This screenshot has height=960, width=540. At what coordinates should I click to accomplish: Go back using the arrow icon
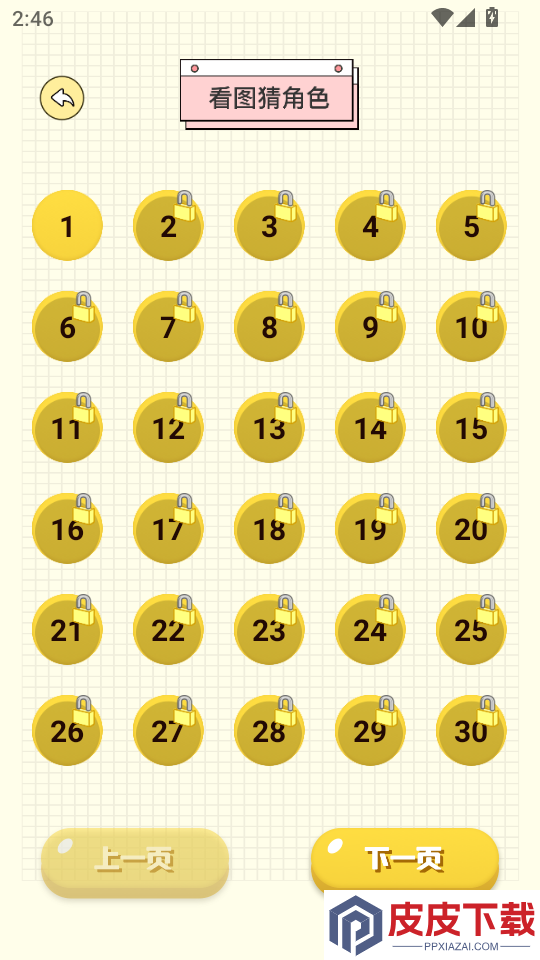[x=62, y=98]
